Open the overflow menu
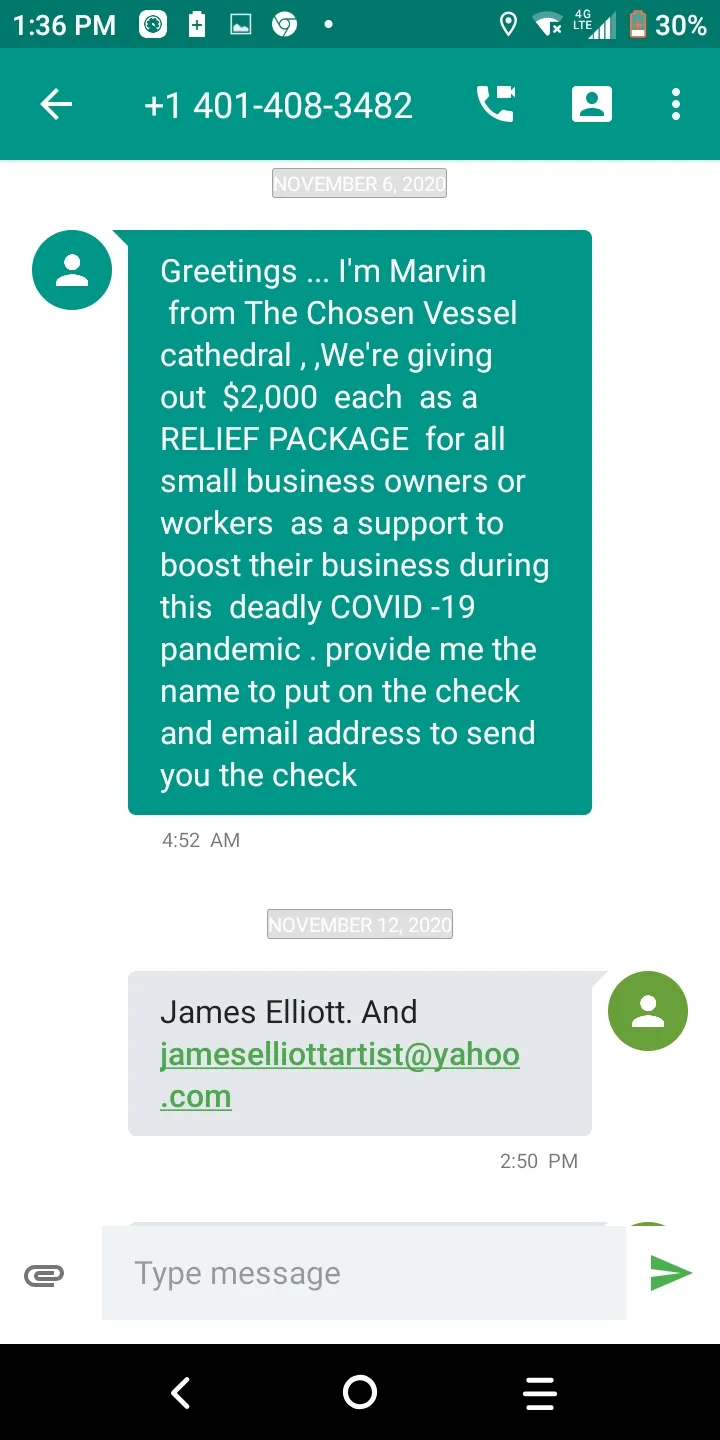720x1440 pixels. click(676, 104)
